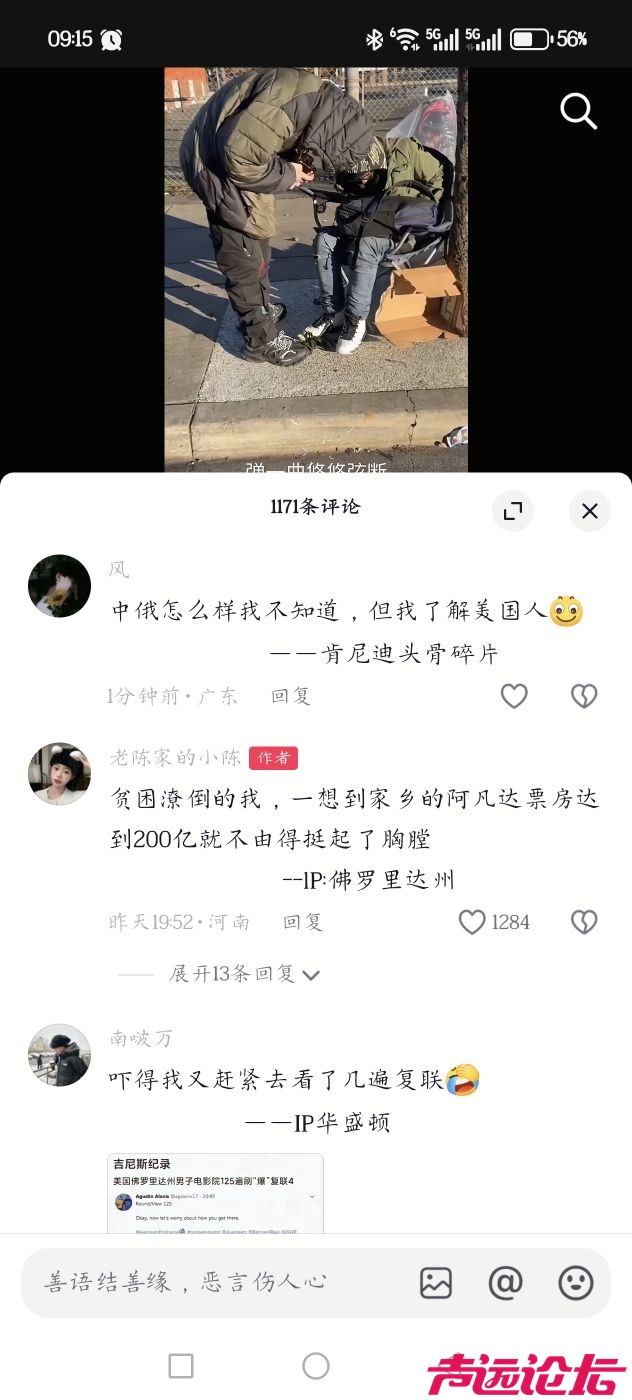This screenshot has width=632, height=1400.
Task: Open 南啵万's profile avatar
Action: tap(59, 1055)
